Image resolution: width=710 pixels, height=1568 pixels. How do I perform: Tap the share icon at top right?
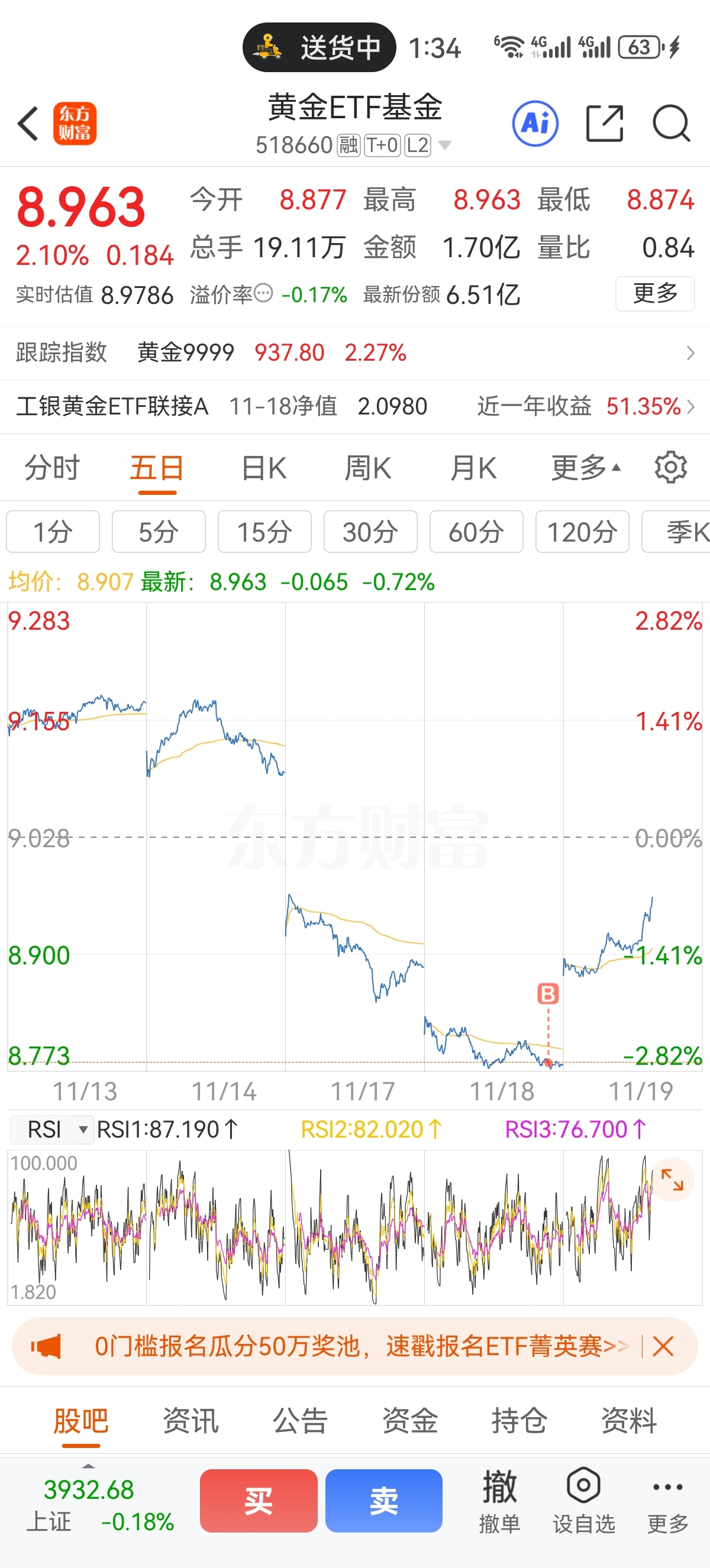(x=603, y=123)
